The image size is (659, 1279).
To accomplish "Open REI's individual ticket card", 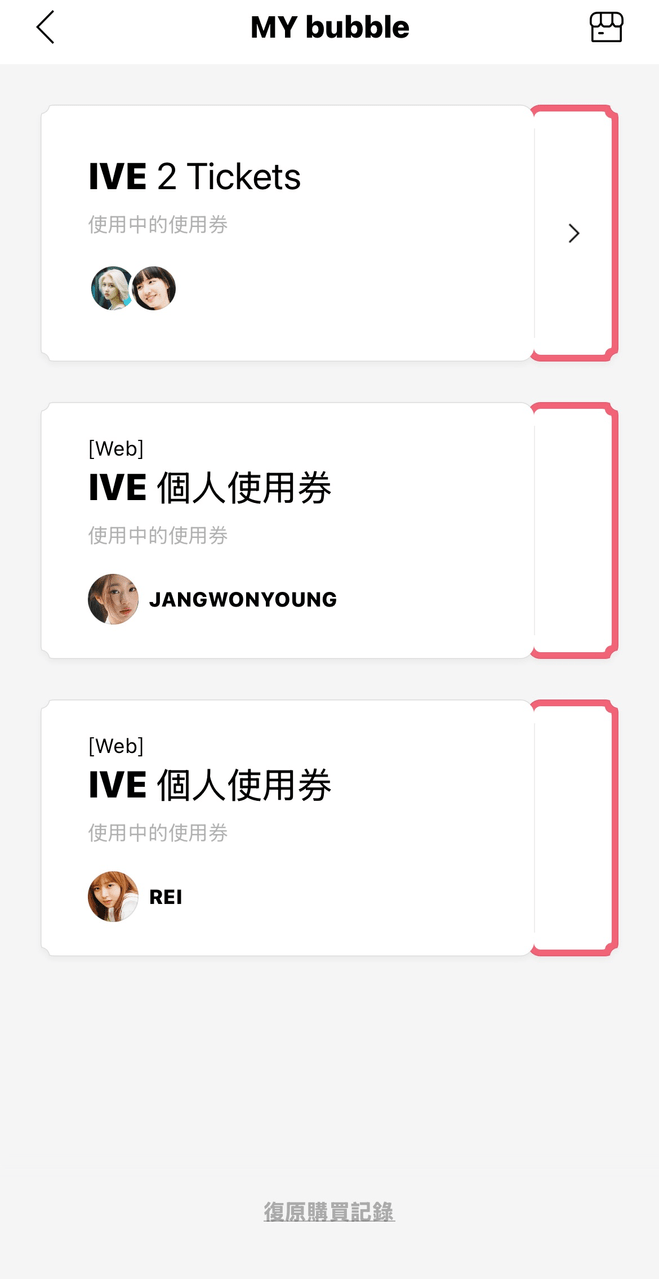I will coord(288,827).
